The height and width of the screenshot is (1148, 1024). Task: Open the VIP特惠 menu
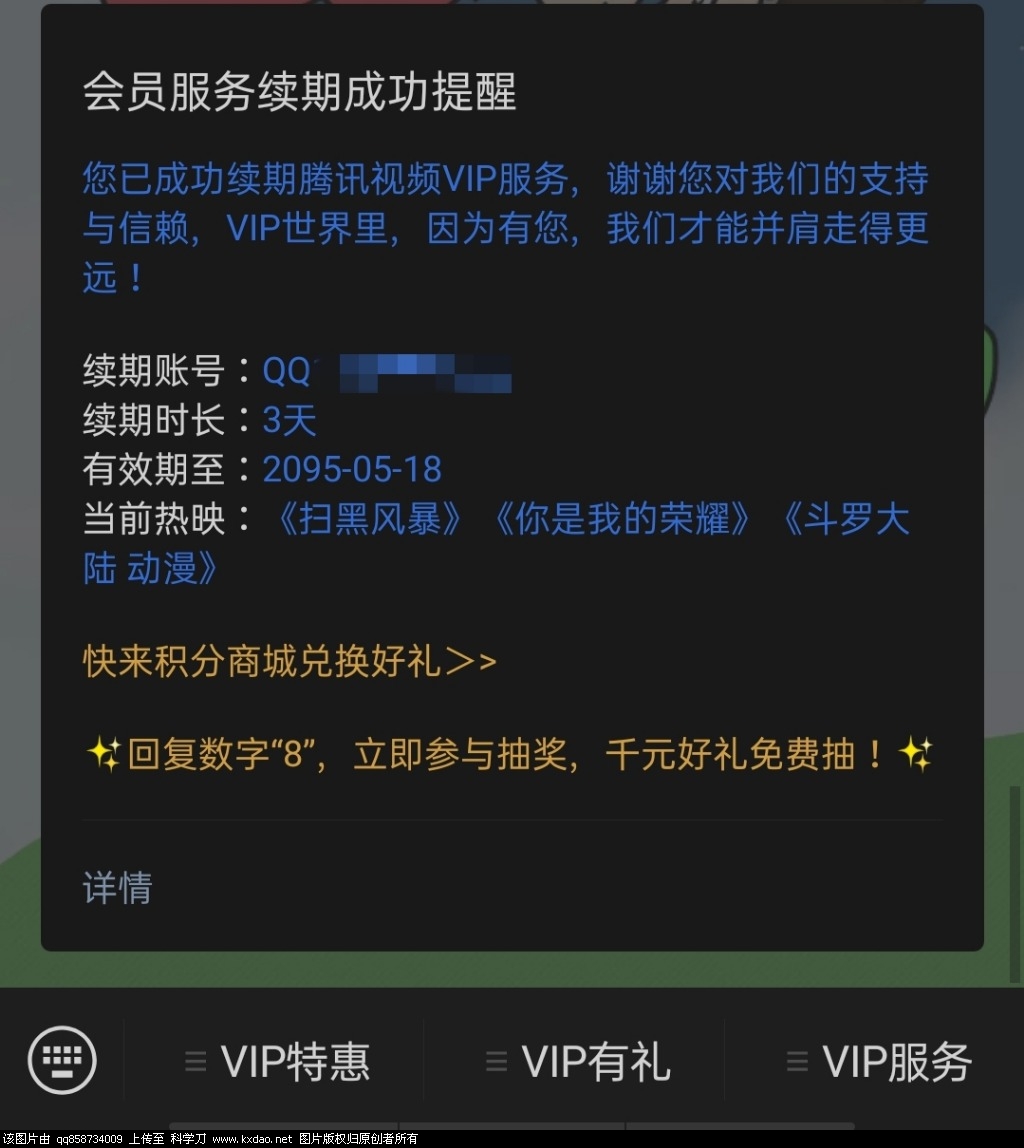tap(277, 1061)
